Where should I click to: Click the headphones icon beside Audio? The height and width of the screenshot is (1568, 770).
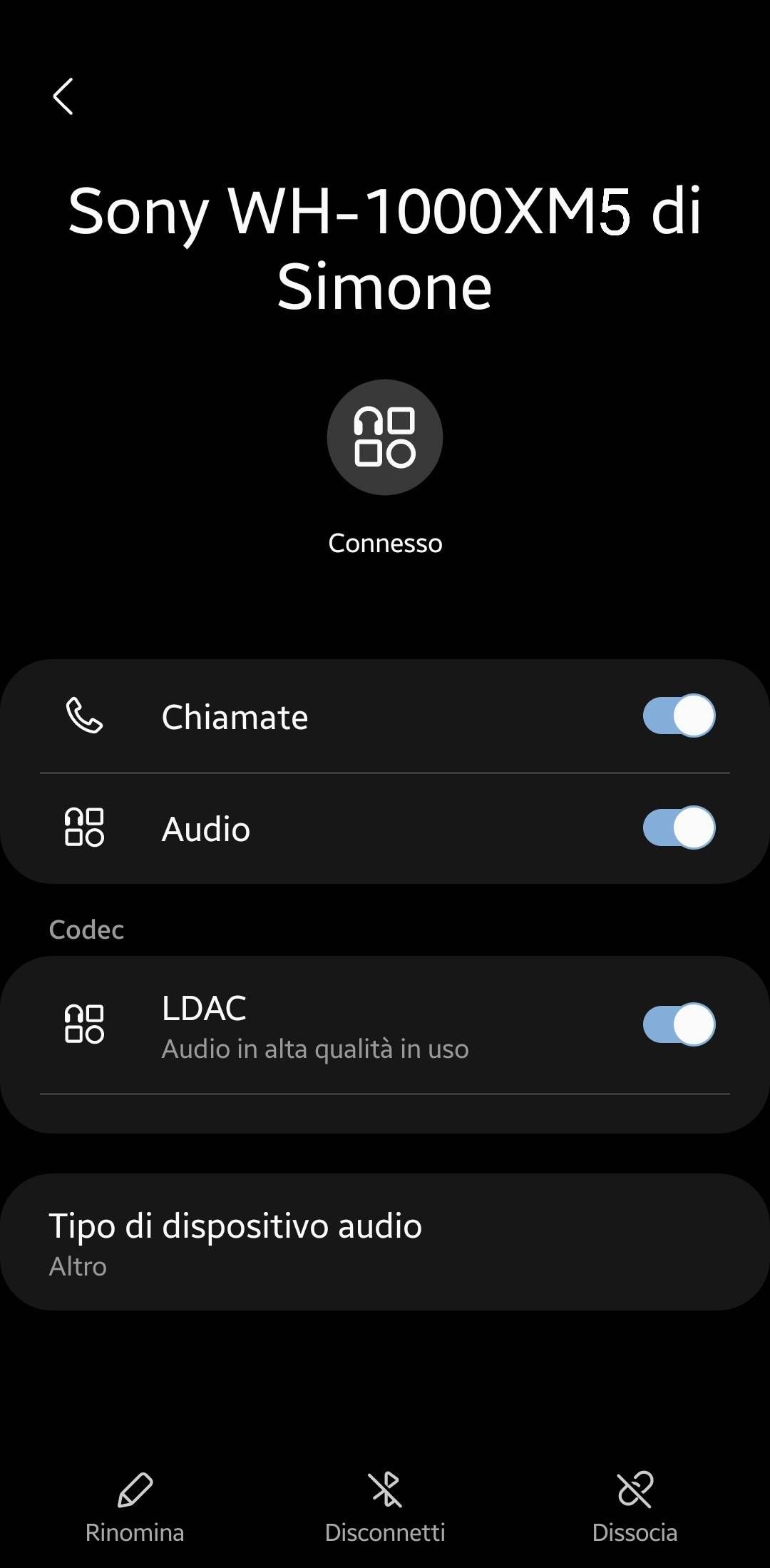coord(85,828)
